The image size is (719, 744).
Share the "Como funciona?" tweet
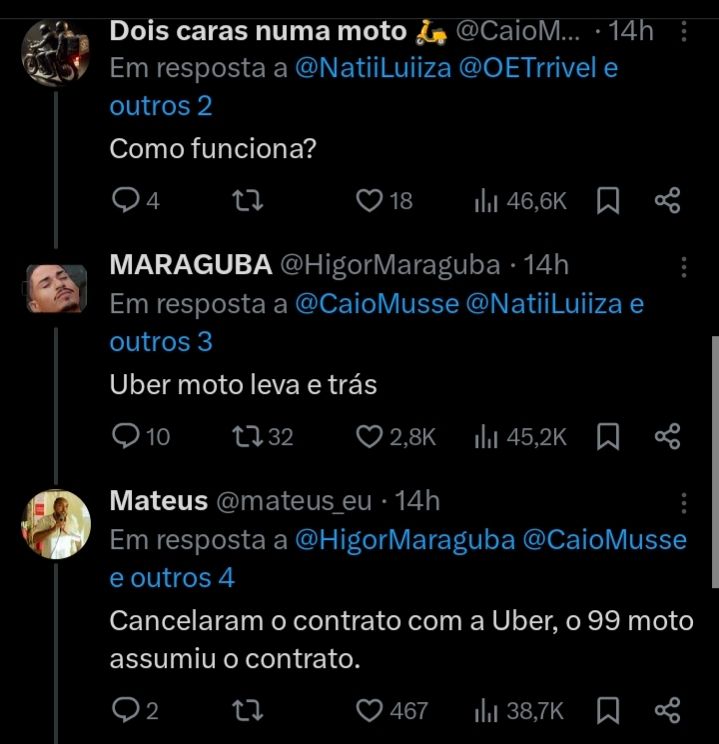tap(667, 201)
